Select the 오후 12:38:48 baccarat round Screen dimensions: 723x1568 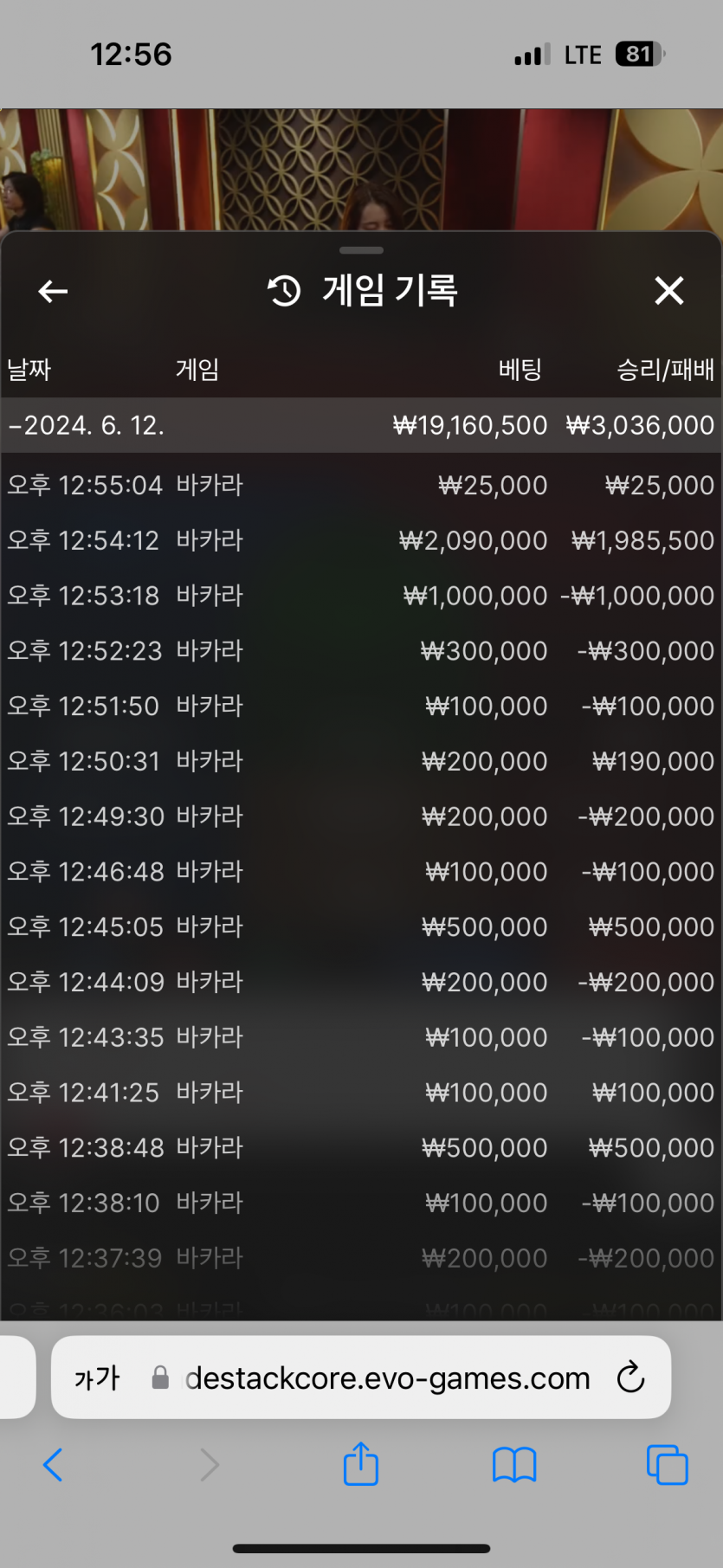point(360,1147)
